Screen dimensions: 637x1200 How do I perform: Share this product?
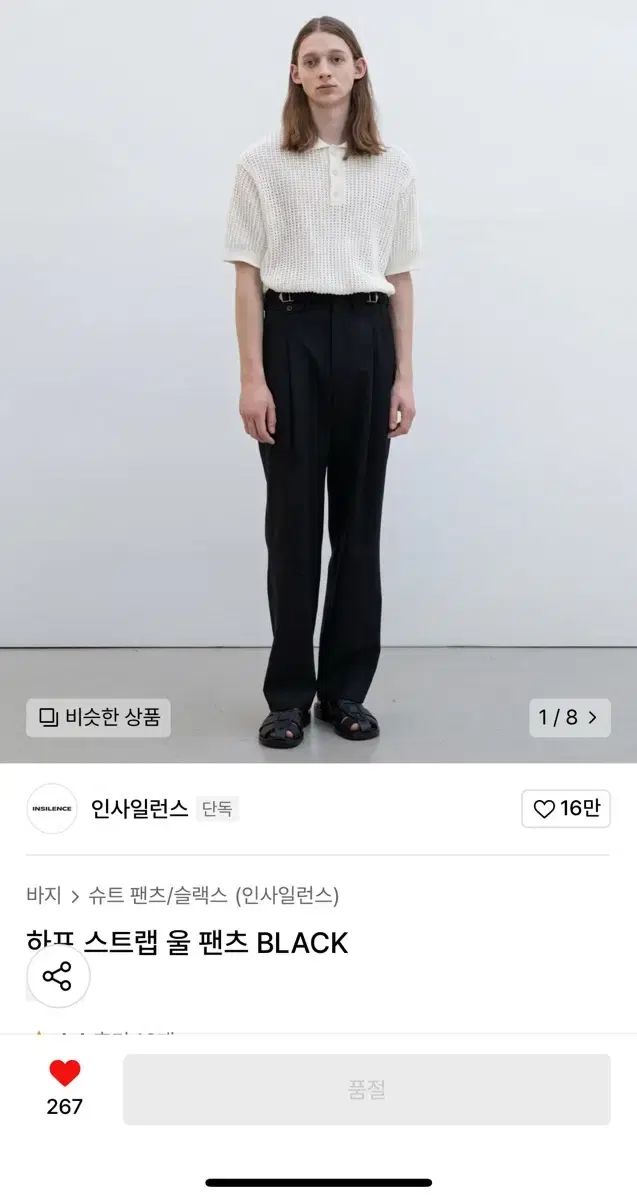click(x=58, y=976)
